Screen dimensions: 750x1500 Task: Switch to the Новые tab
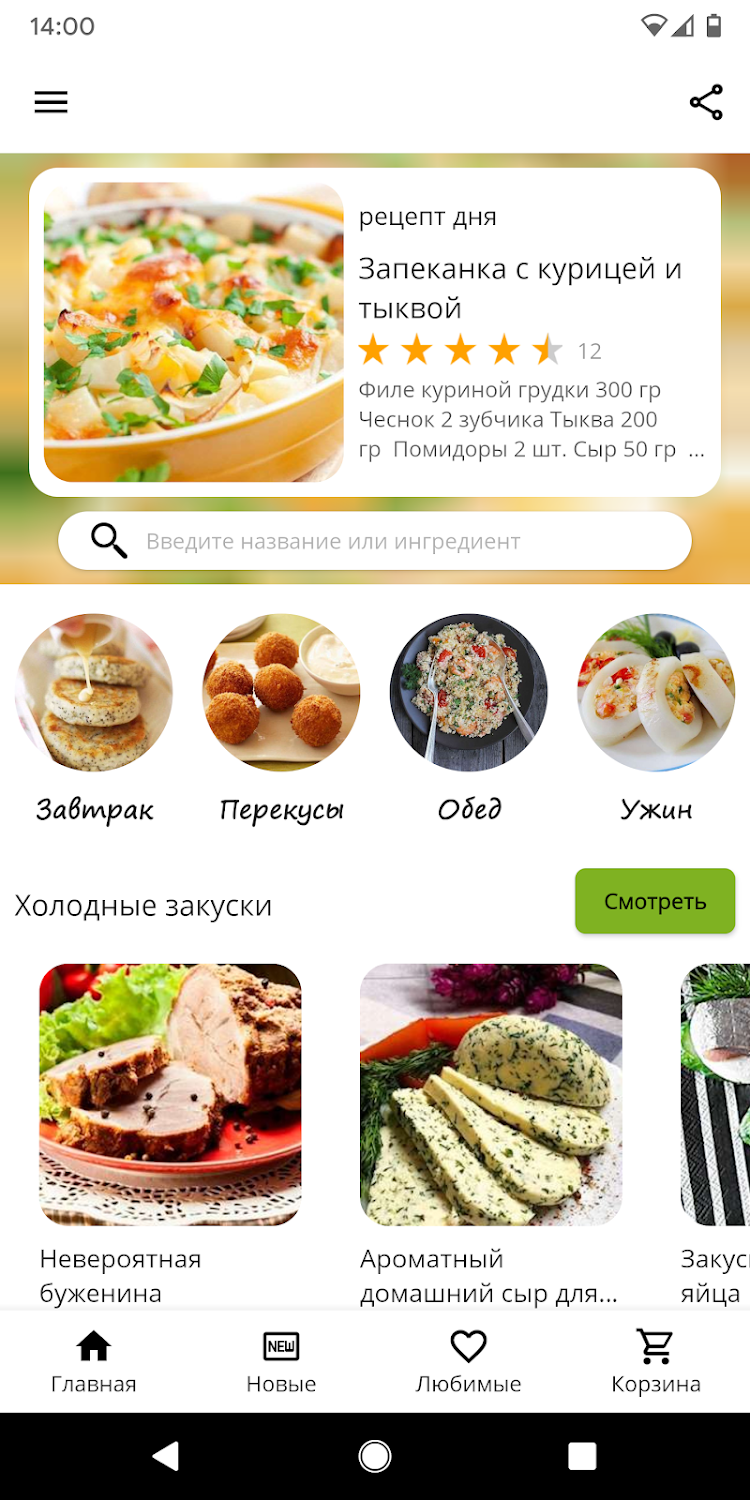click(x=281, y=1361)
